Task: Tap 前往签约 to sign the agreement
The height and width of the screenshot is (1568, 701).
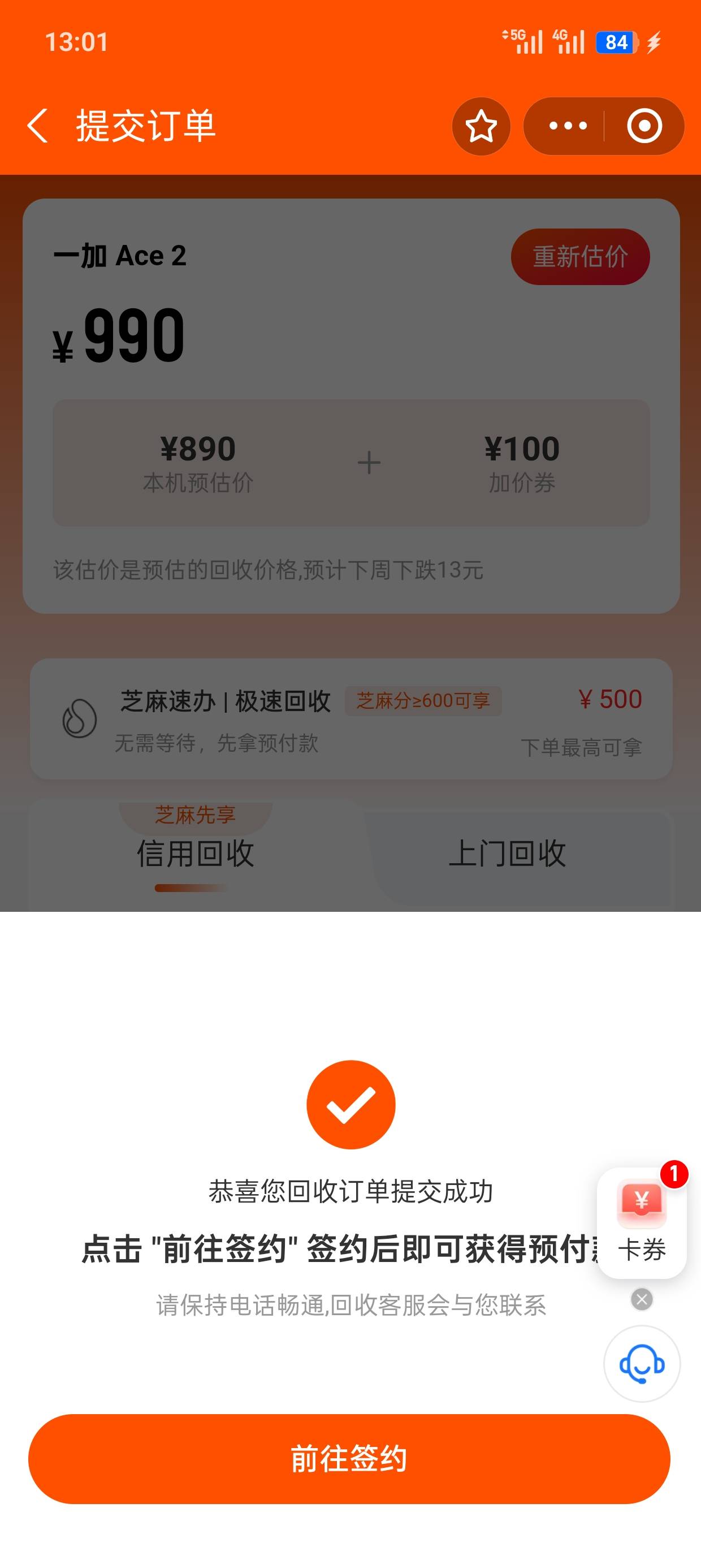Action: click(349, 1458)
